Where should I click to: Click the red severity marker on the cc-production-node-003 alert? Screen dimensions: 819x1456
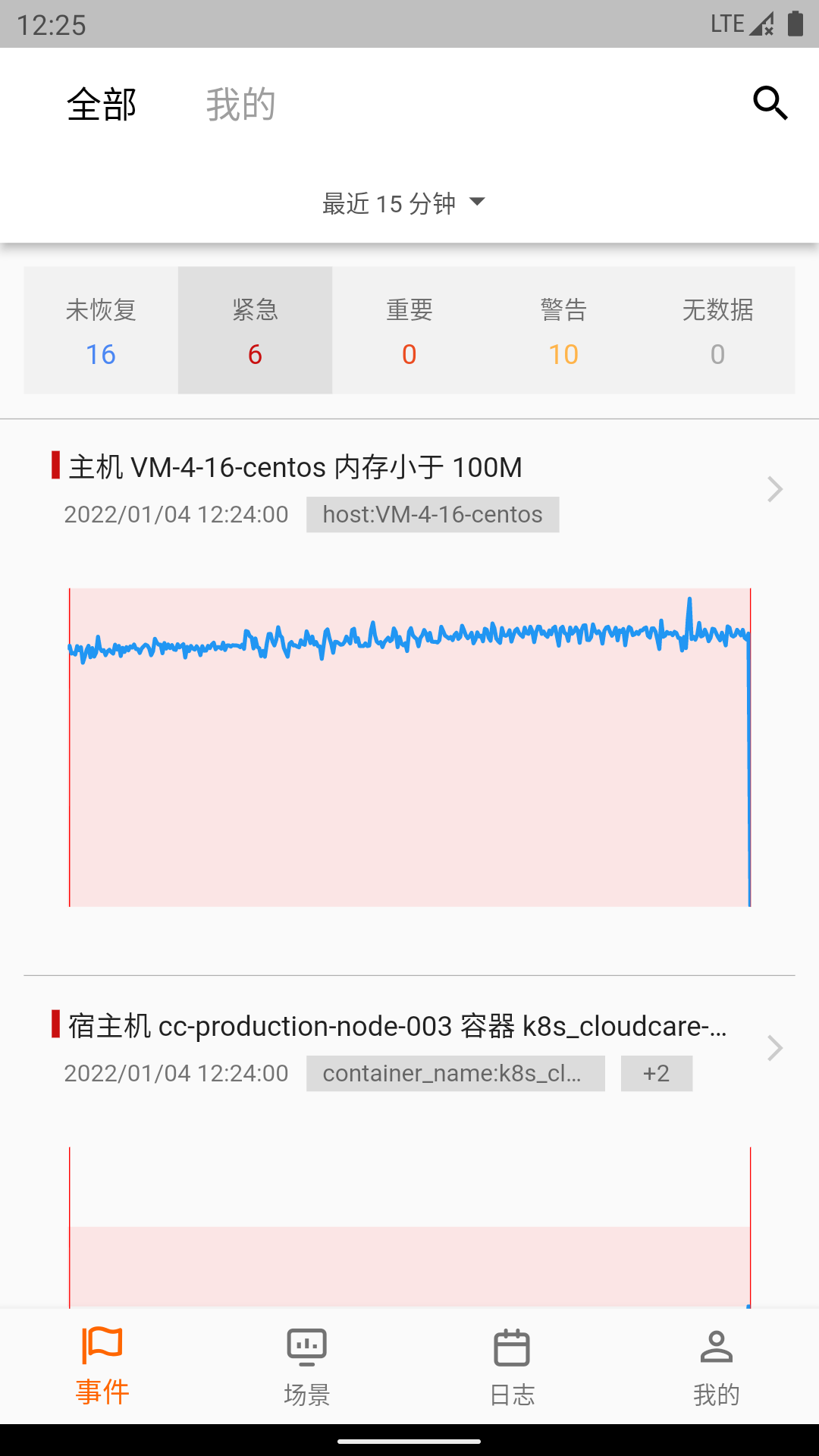coord(54,1027)
